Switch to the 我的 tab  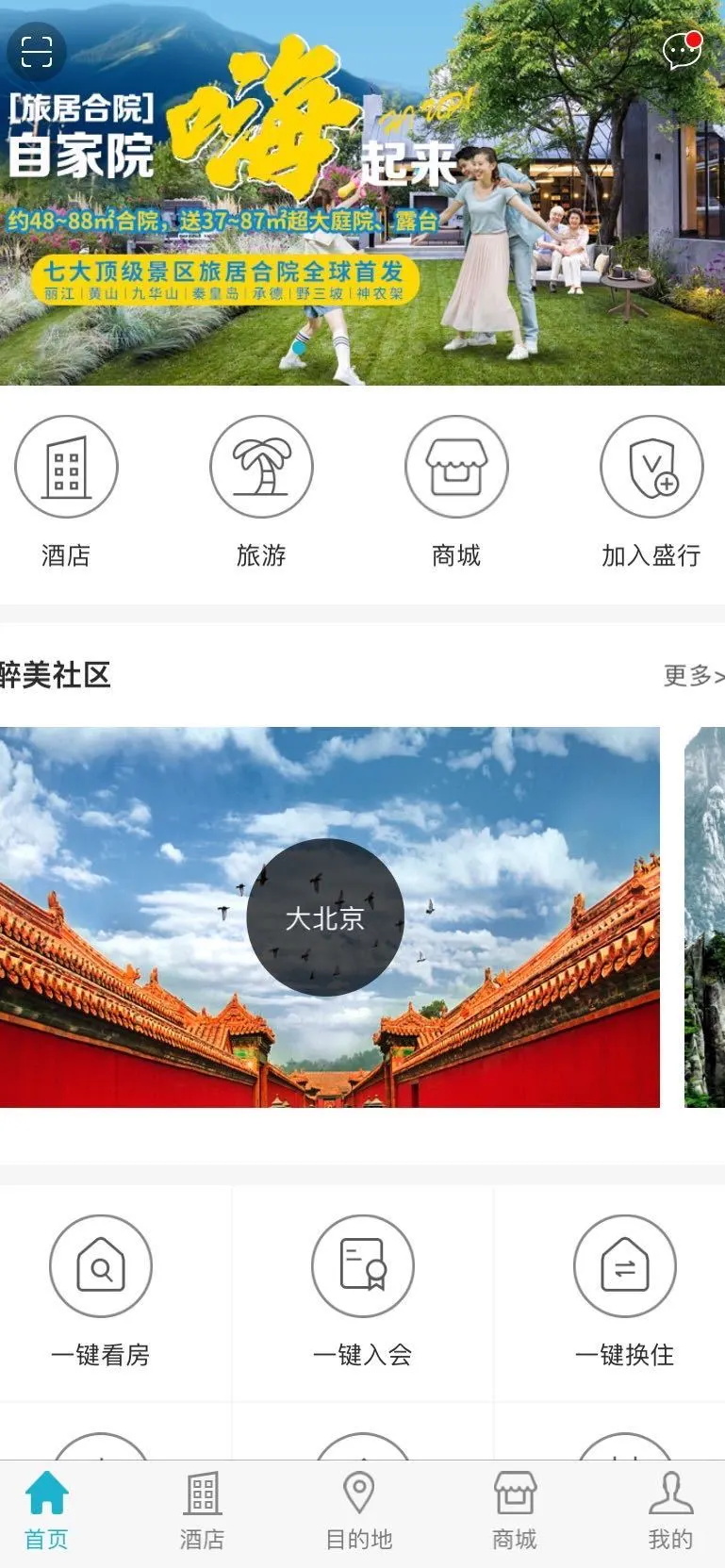tap(670, 1512)
